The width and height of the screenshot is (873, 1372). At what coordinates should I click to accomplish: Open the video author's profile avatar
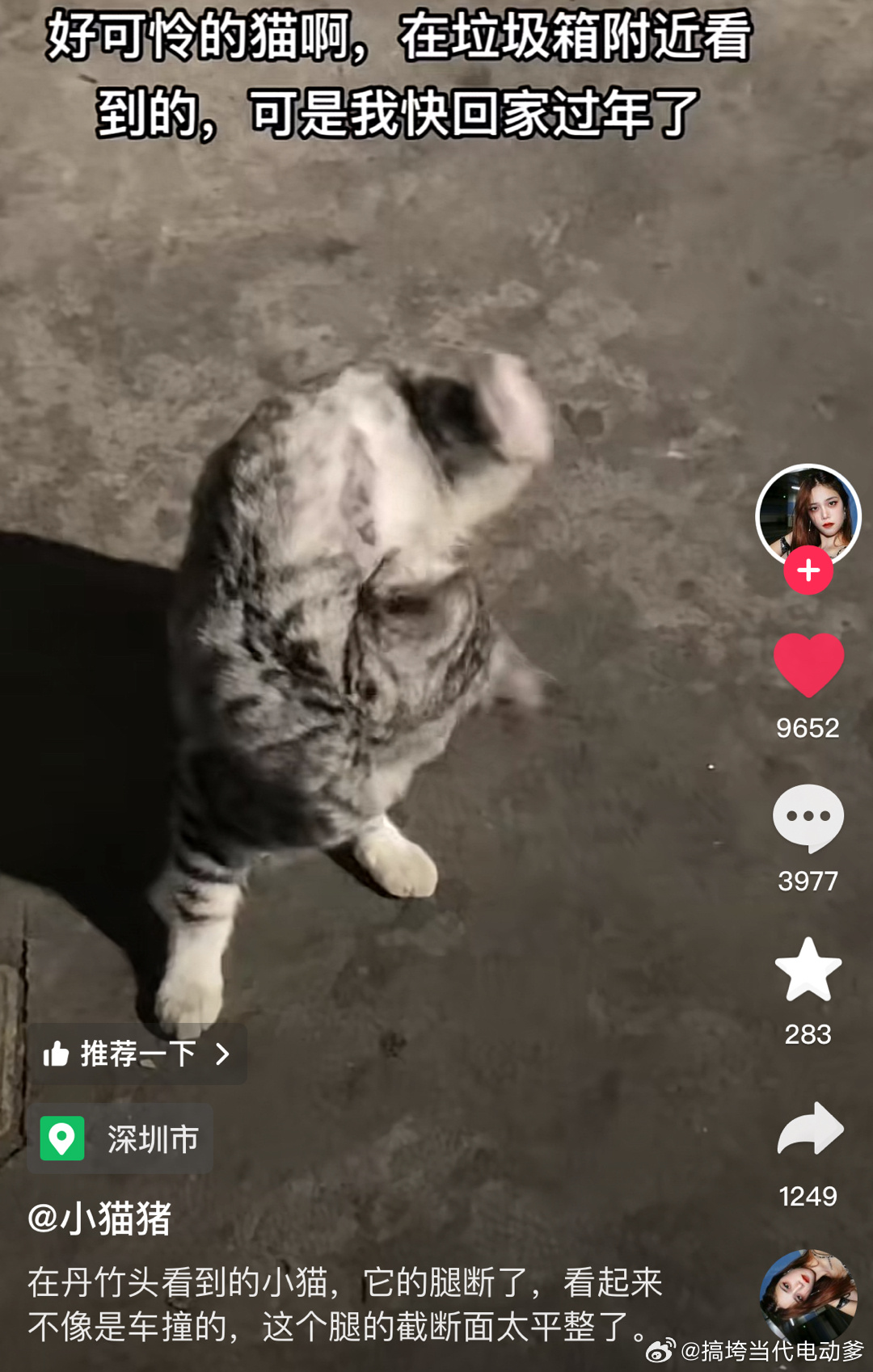coord(808,514)
